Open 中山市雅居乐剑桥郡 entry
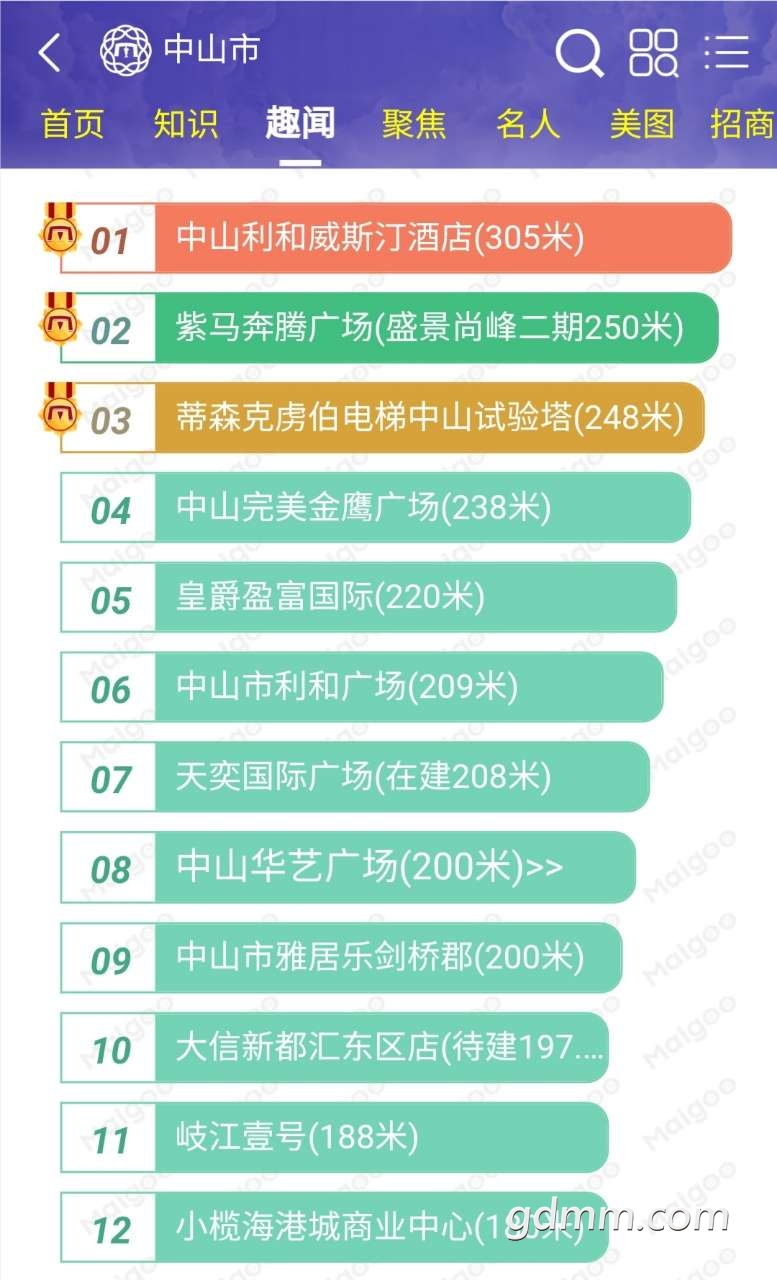 380,957
